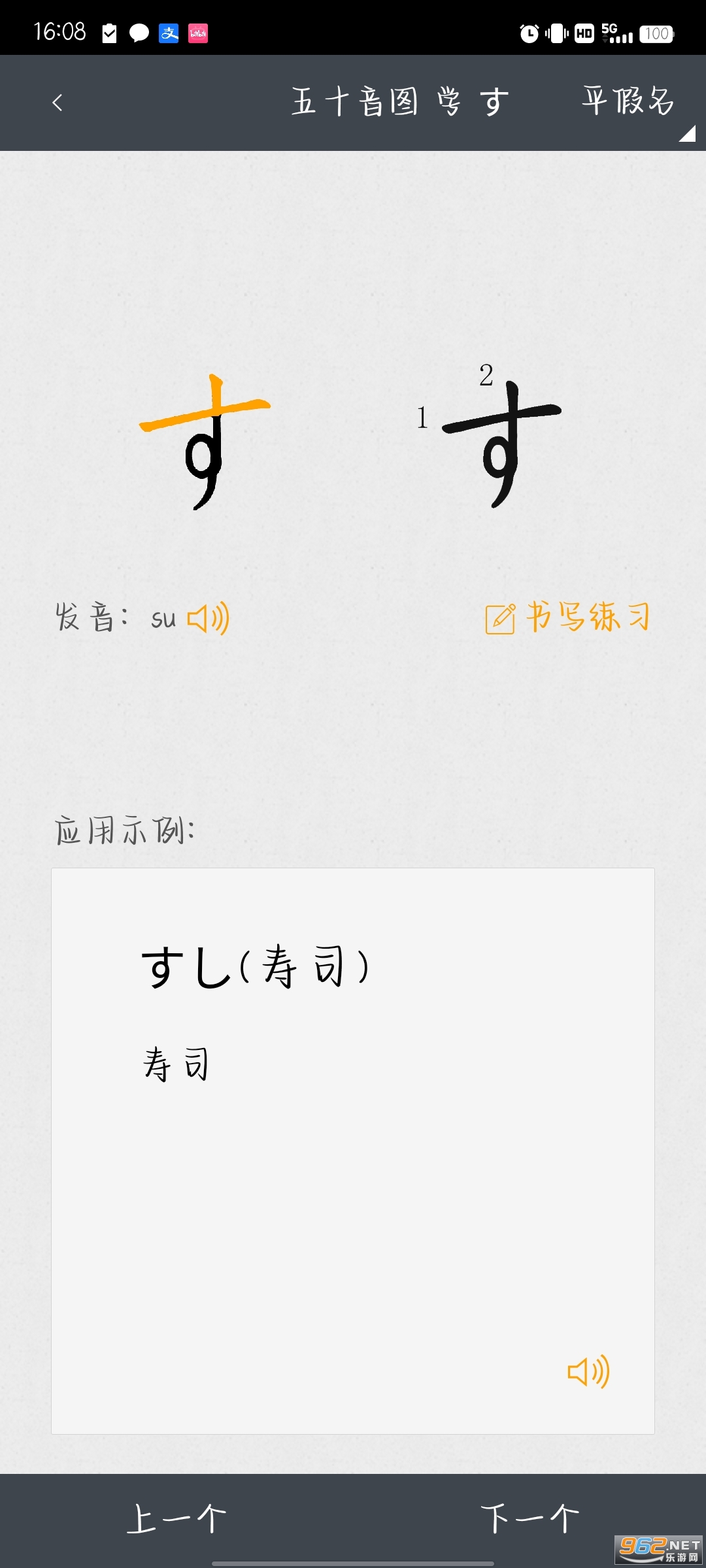This screenshot has height=1568, width=706.
Task: Open the 平假名 kana type dropdown
Action: (628, 103)
